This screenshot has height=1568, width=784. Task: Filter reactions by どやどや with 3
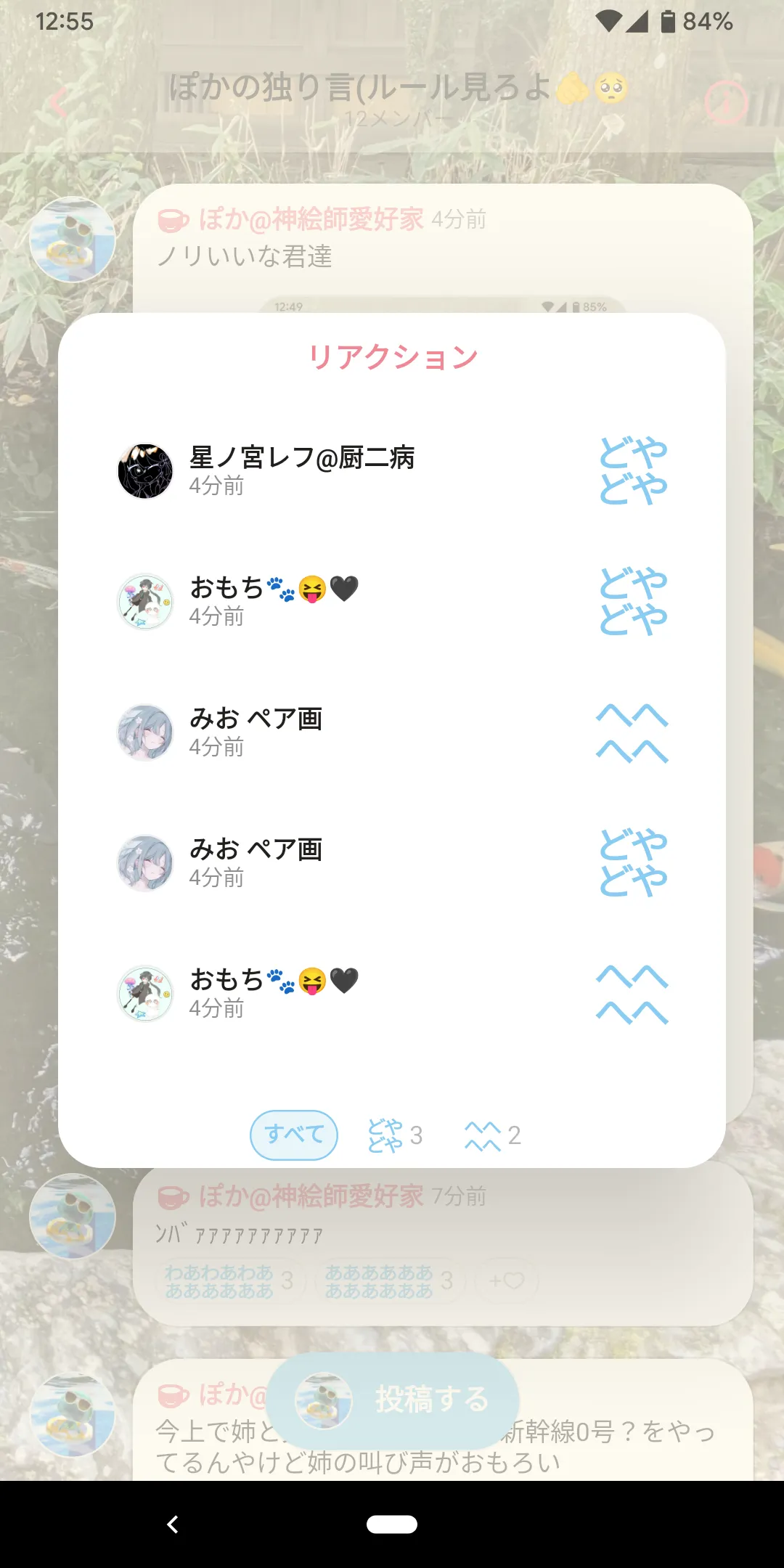(395, 1135)
